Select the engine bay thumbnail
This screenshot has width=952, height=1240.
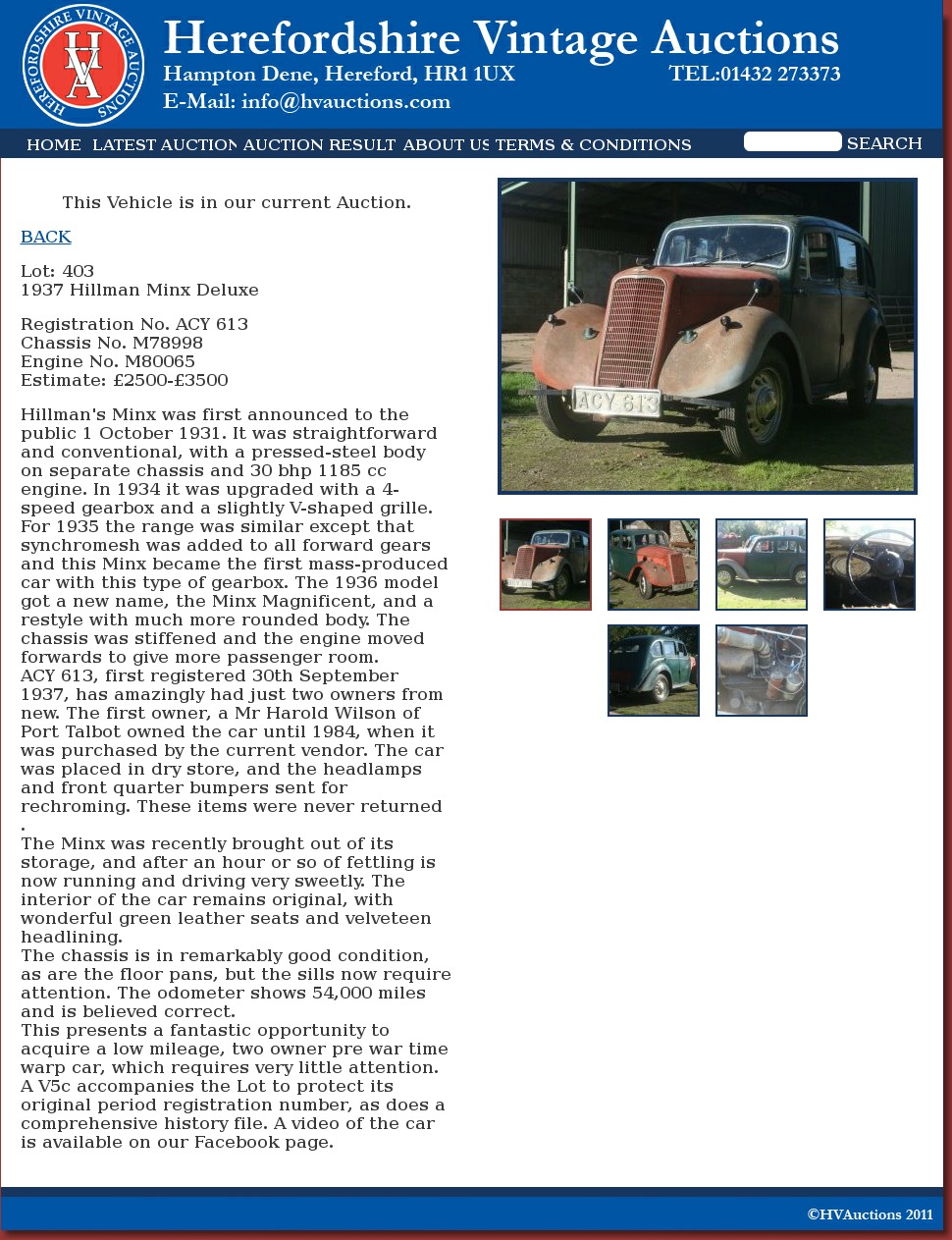point(762,671)
